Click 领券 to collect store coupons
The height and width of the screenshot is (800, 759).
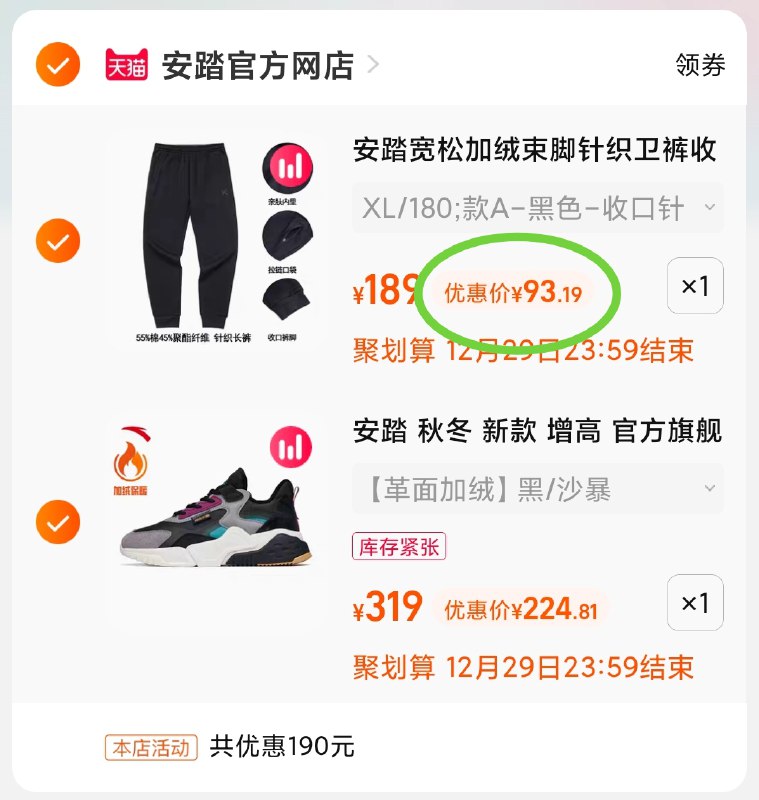(x=701, y=64)
